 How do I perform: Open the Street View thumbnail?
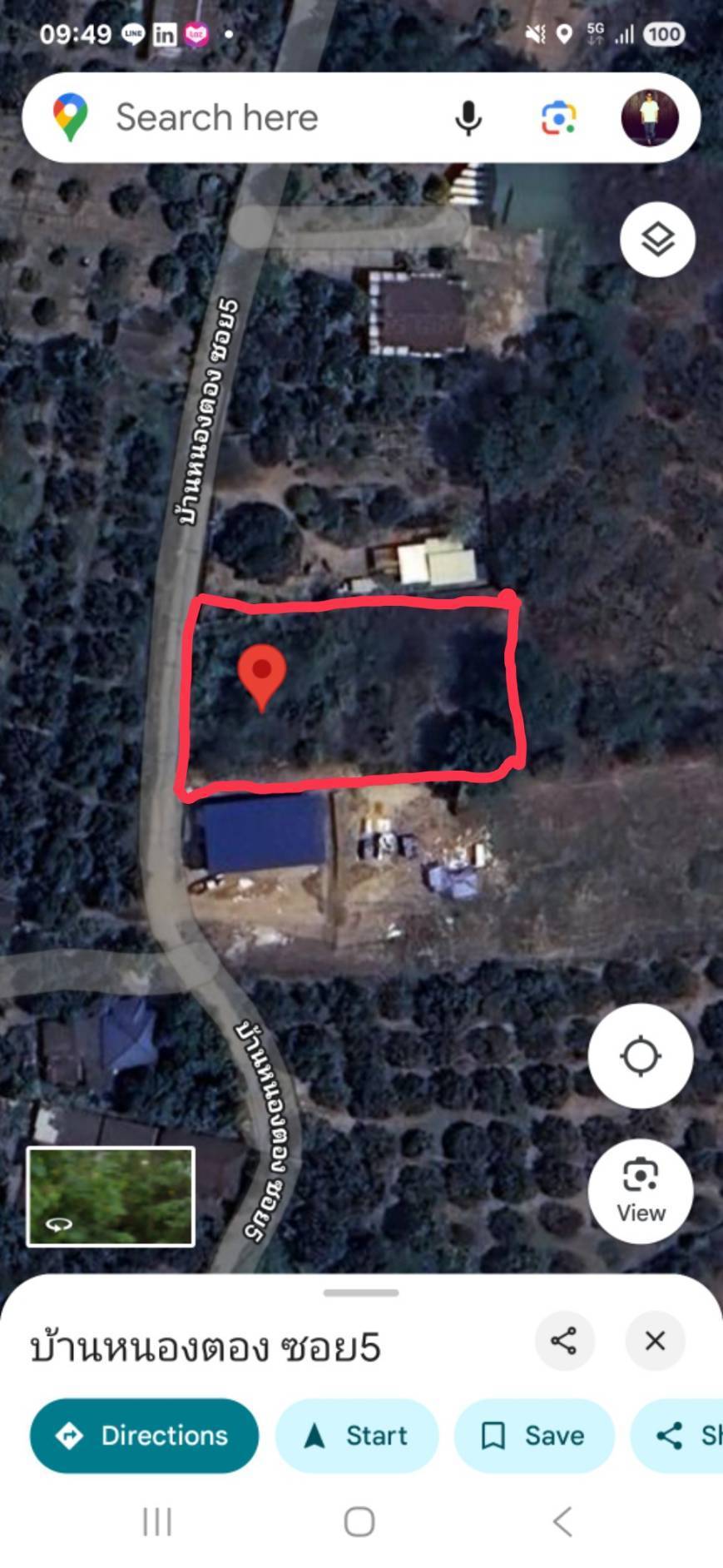(111, 1196)
